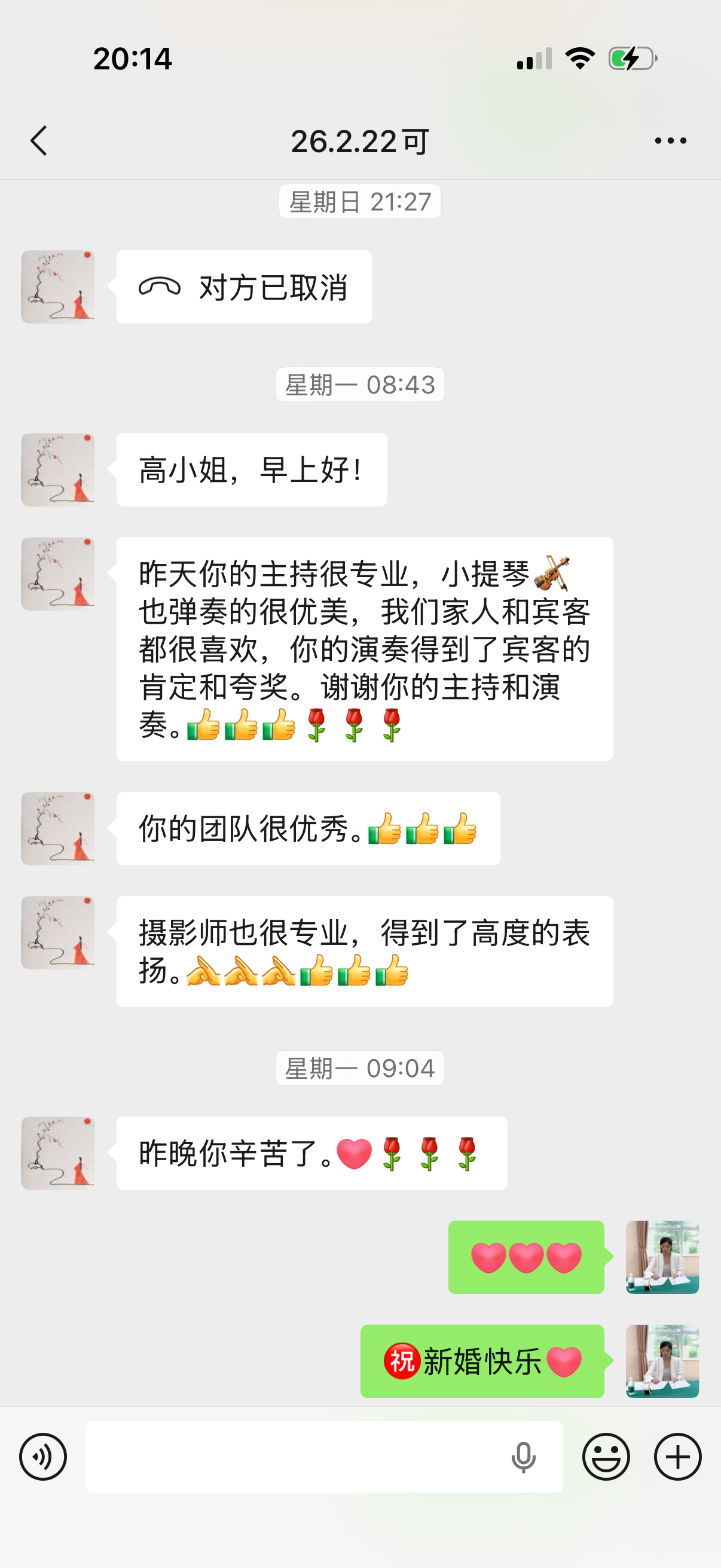Tap the microphone dictation icon
This screenshot has height=1568, width=721.
(x=523, y=1457)
